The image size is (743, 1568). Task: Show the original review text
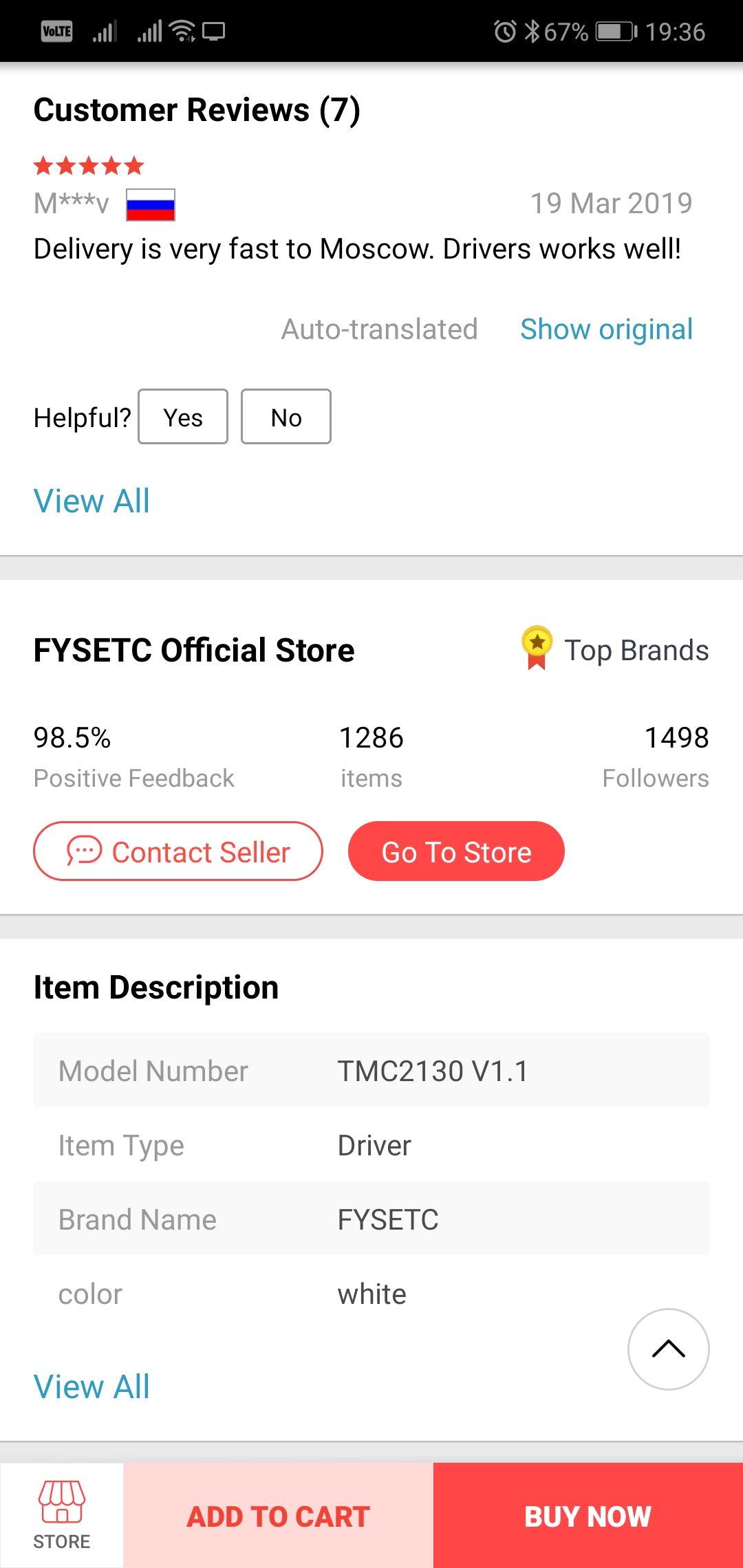click(606, 329)
